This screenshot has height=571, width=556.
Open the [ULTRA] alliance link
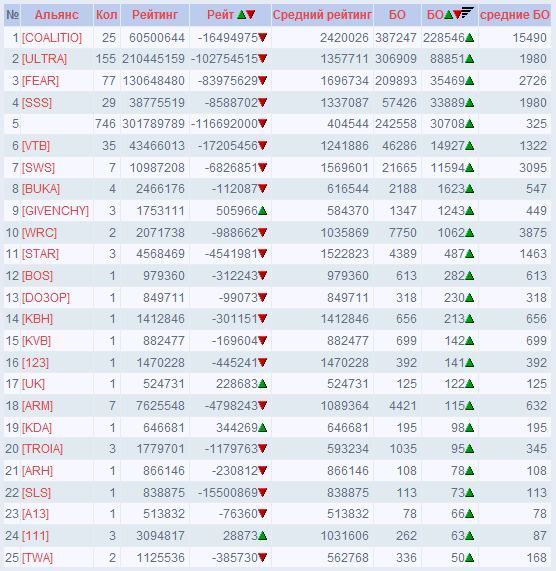click(44, 59)
